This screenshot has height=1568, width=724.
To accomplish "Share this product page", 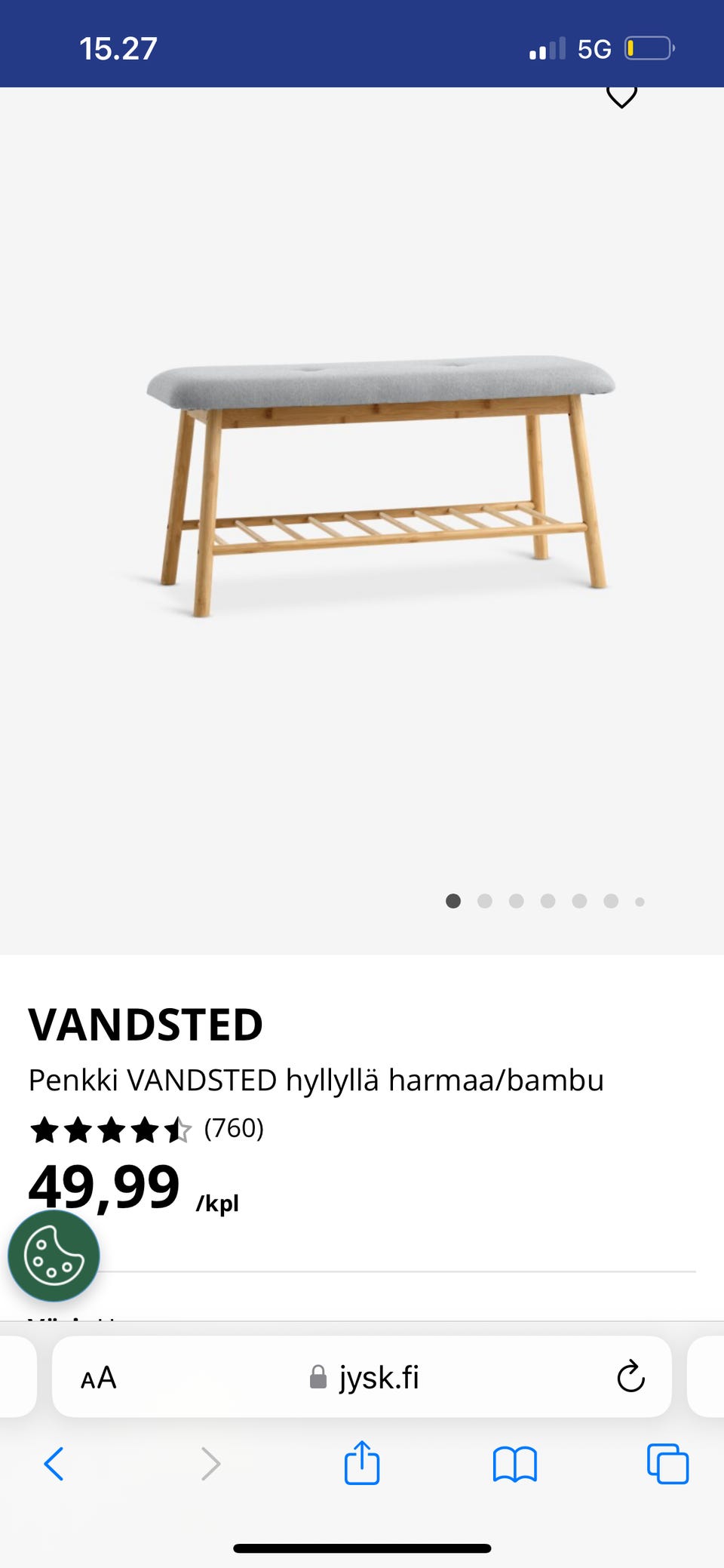I will (362, 1464).
